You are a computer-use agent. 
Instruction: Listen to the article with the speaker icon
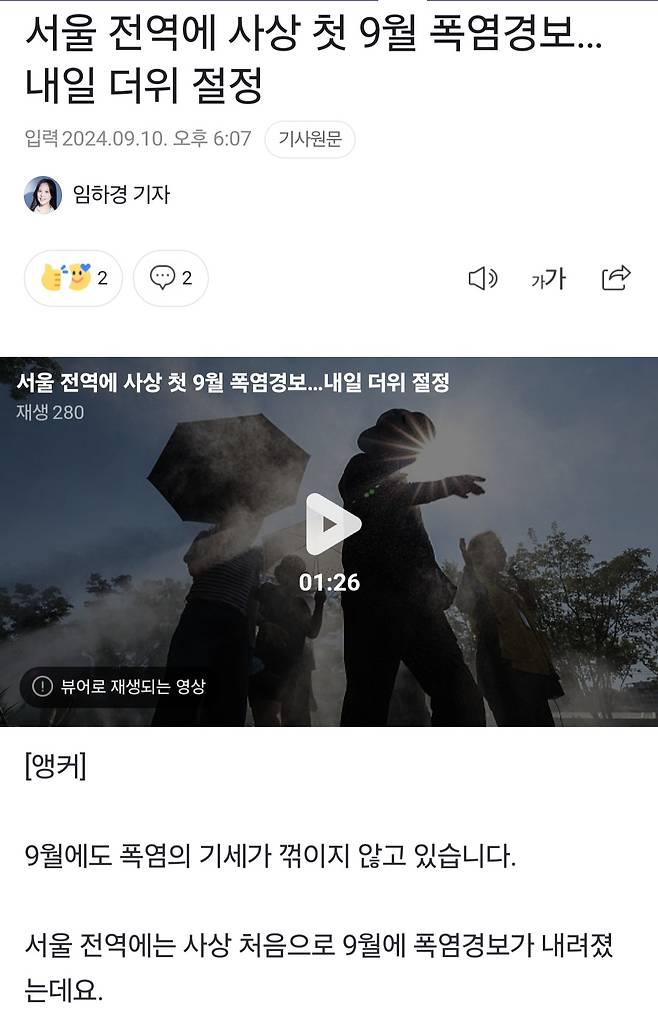pyautogui.click(x=482, y=279)
